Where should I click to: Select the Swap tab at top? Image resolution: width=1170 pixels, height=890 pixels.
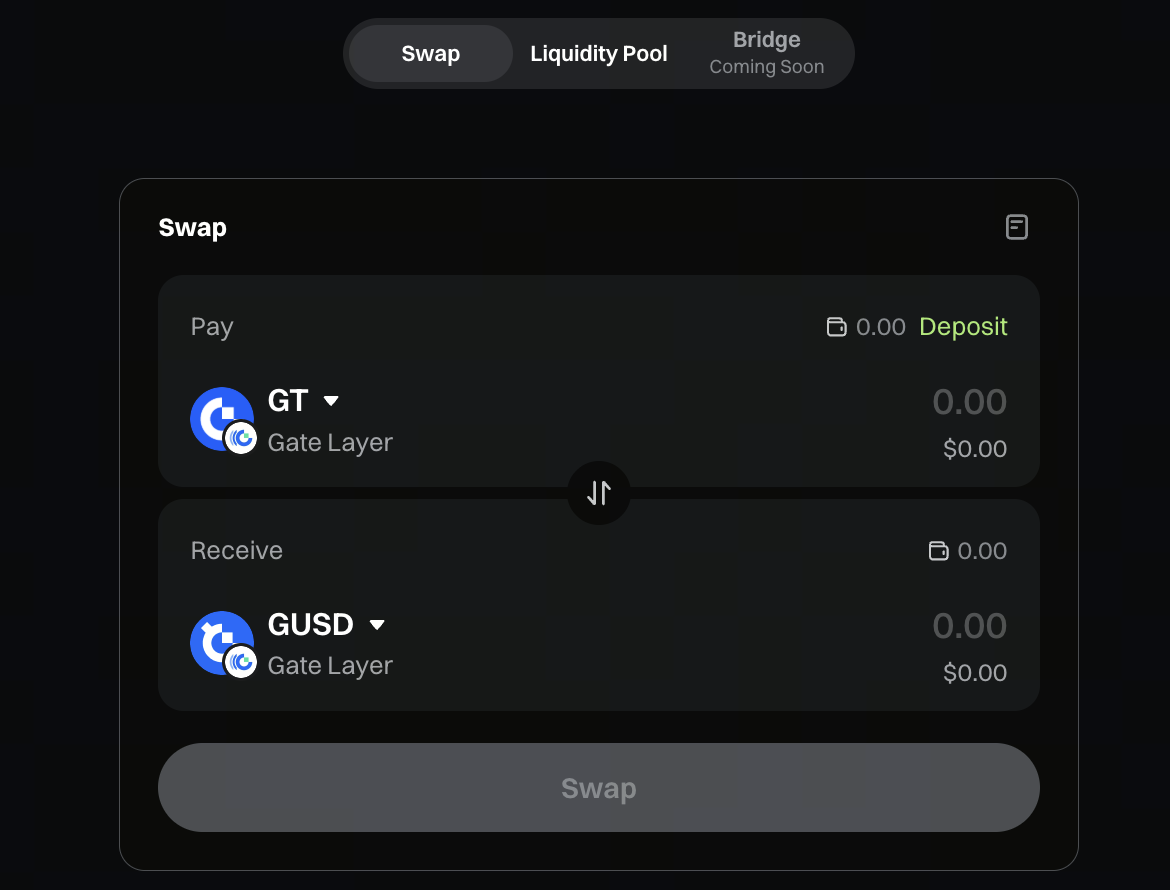coord(430,54)
